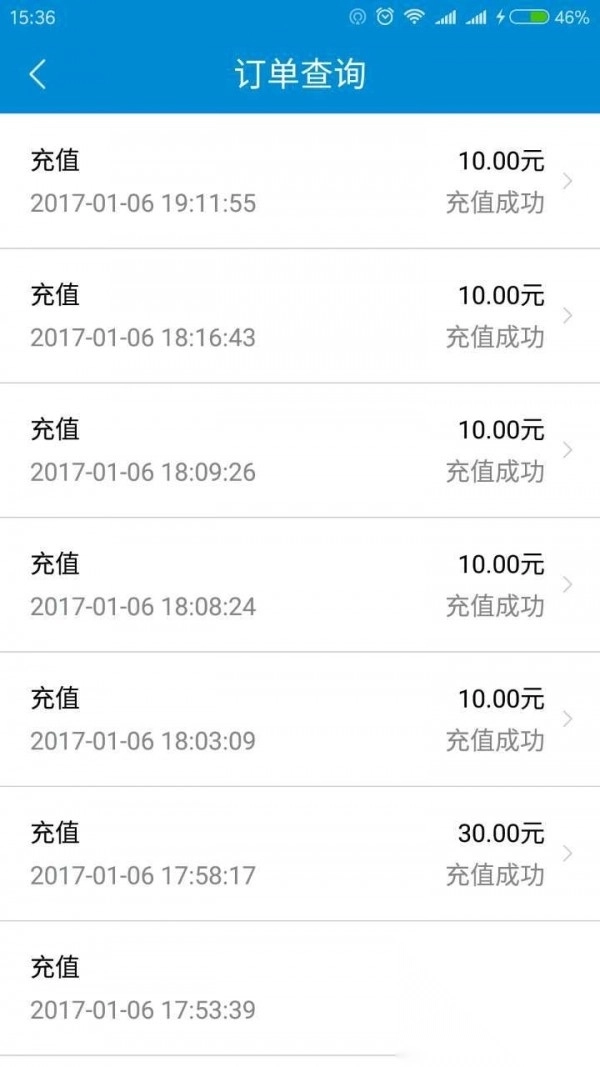
Task: Open the recharge order from 19:11:55
Action: (300, 181)
